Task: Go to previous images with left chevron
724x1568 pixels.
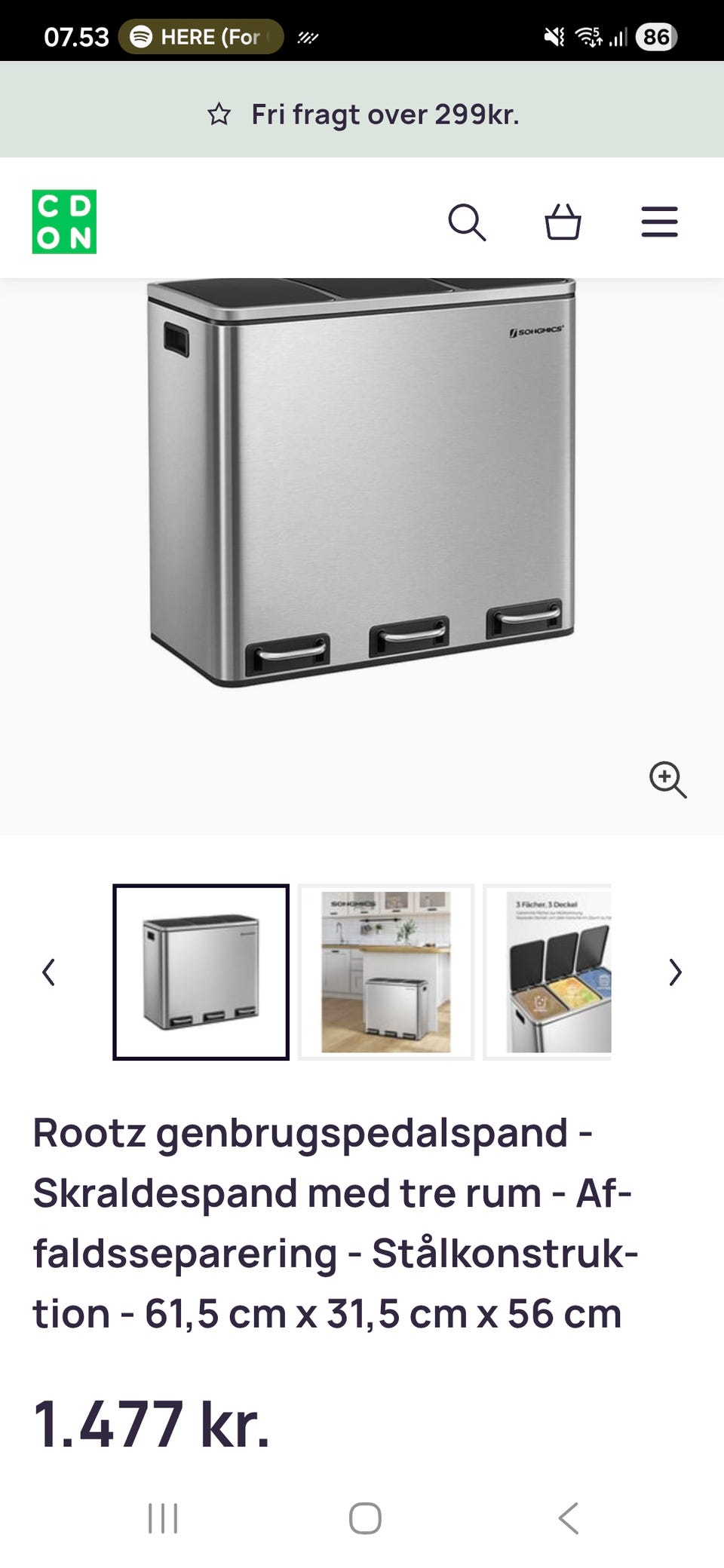Action: 49,973
